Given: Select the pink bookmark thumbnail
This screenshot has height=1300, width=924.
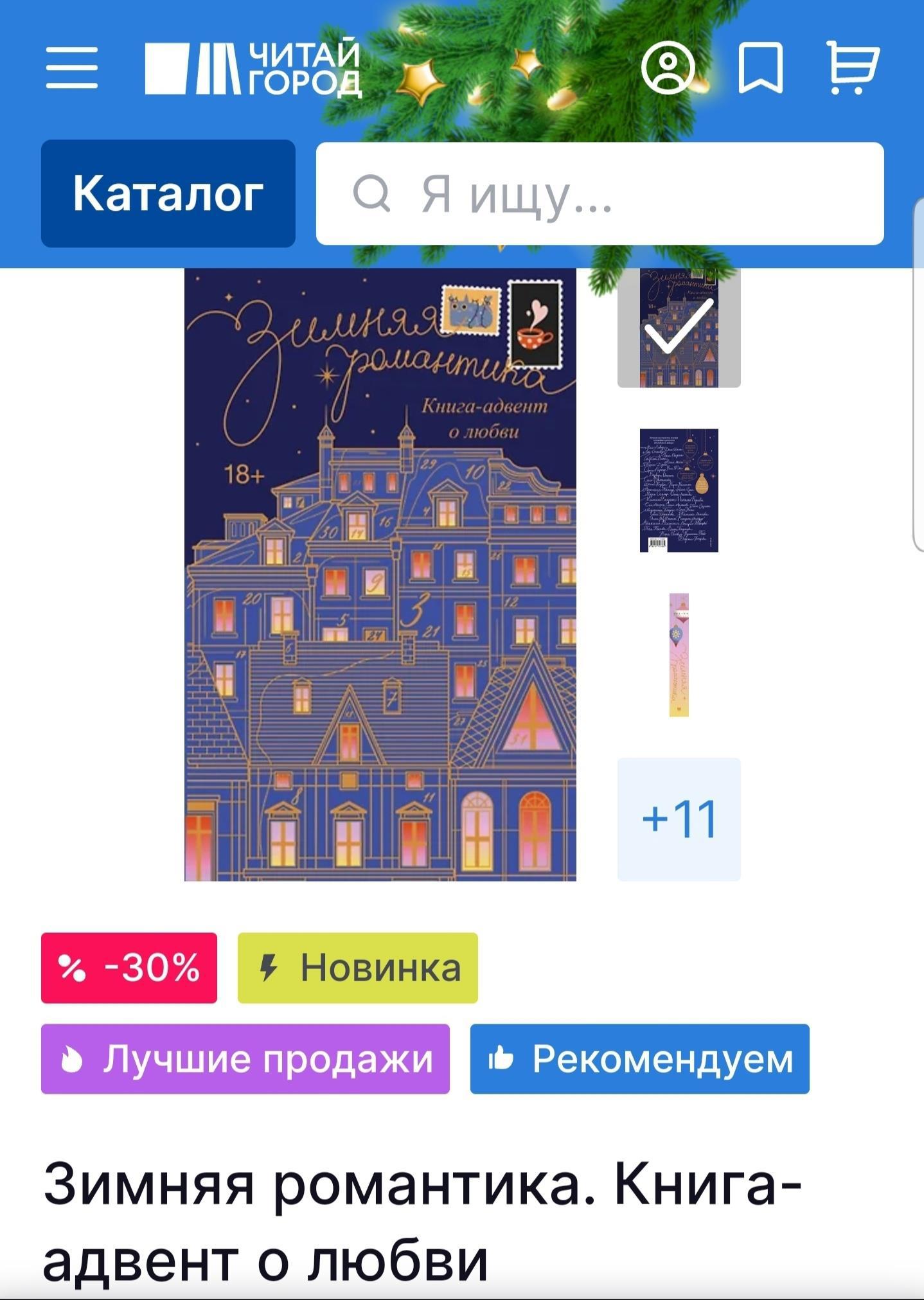Looking at the screenshot, I should pos(679,654).
